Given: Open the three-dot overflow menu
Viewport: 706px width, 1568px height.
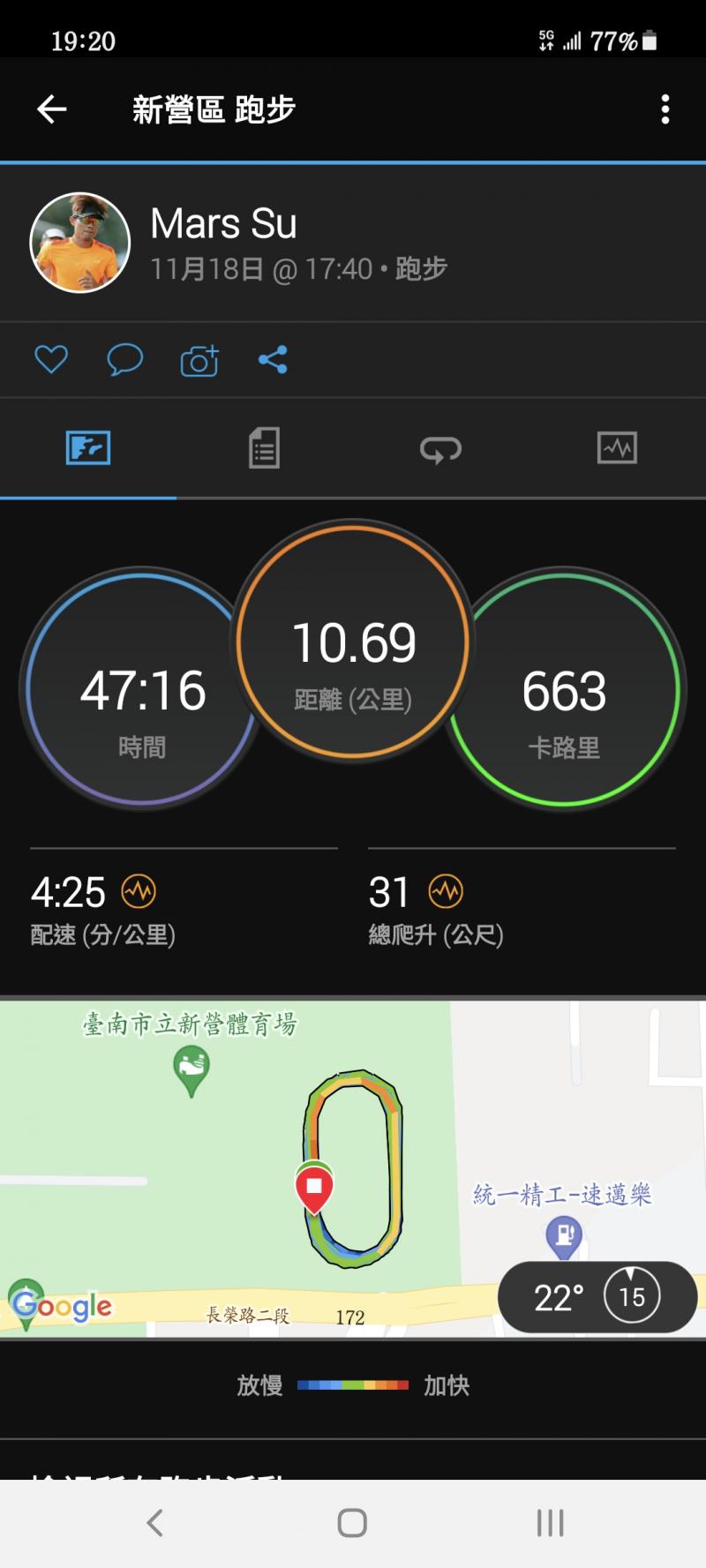Looking at the screenshot, I should click(665, 109).
